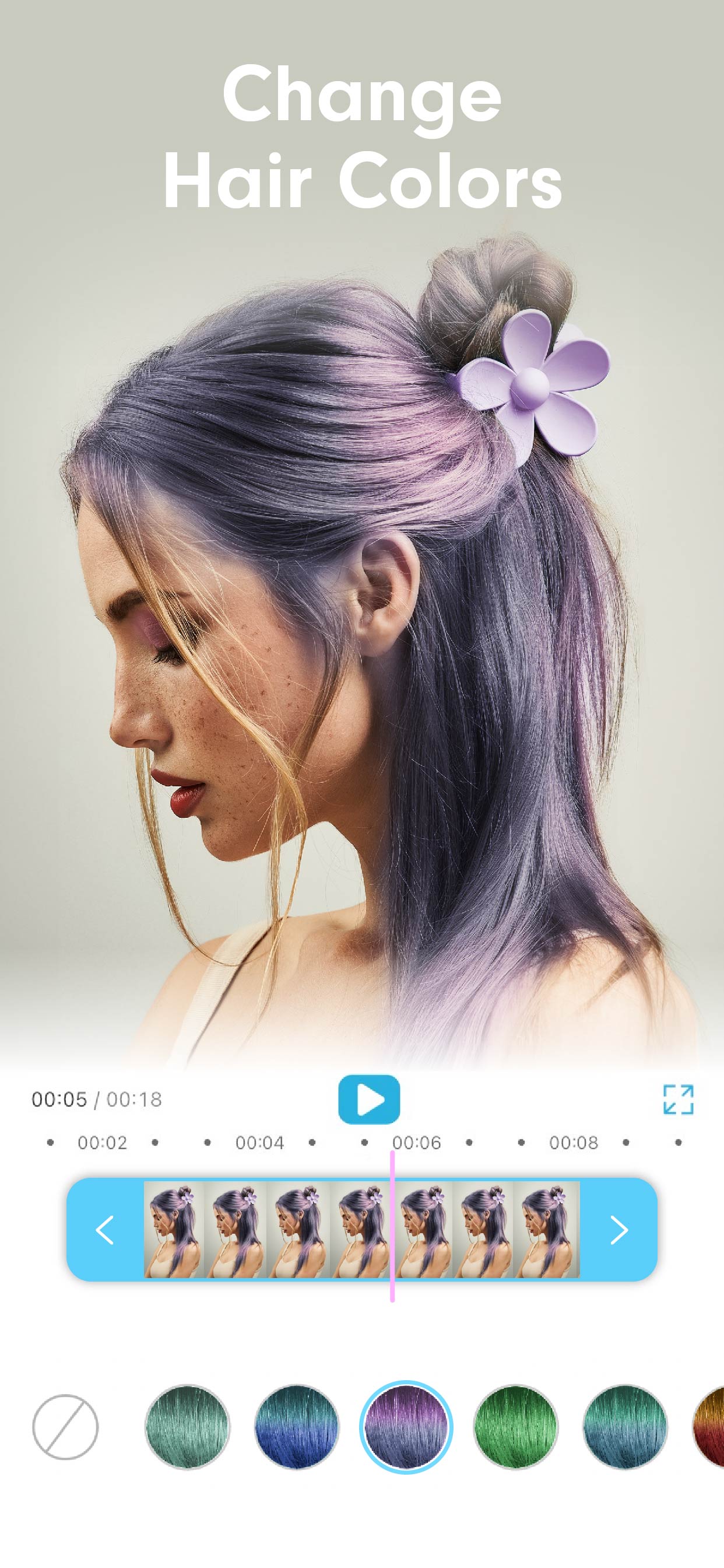Image resolution: width=724 pixels, height=1568 pixels.
Task: Click the 00:06 timeline marker
Action: tap(417, 1143)
